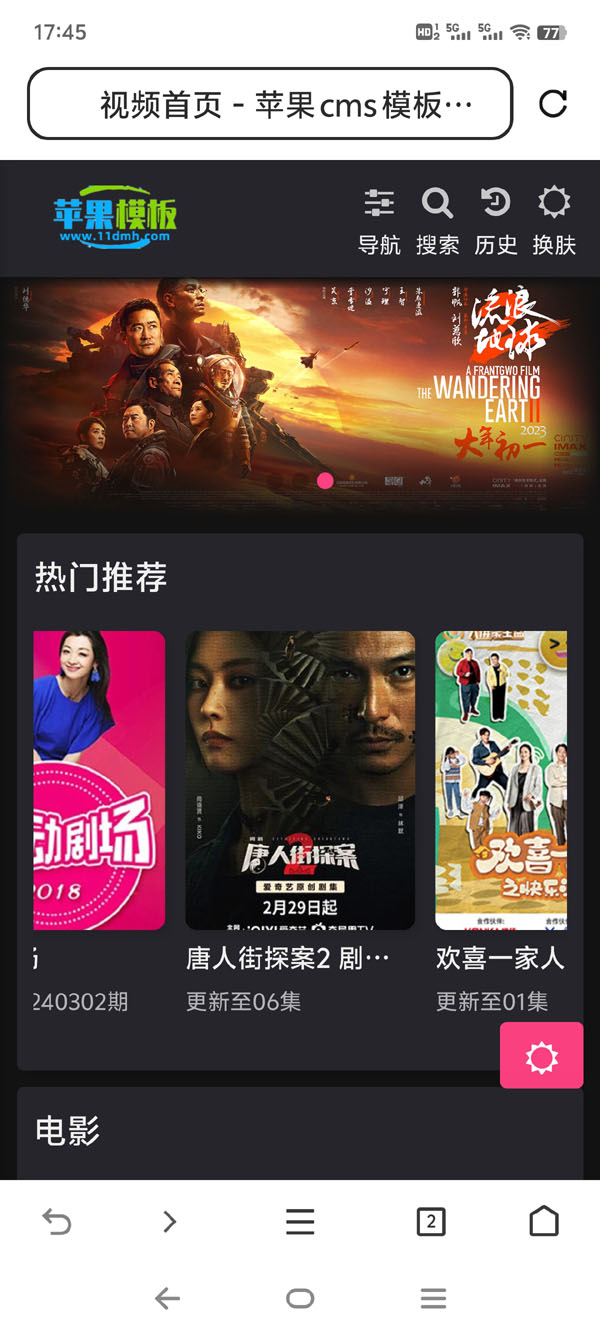600x1333 pixels.
Task: Go to the browser home page
Action: click(543, 1221)
